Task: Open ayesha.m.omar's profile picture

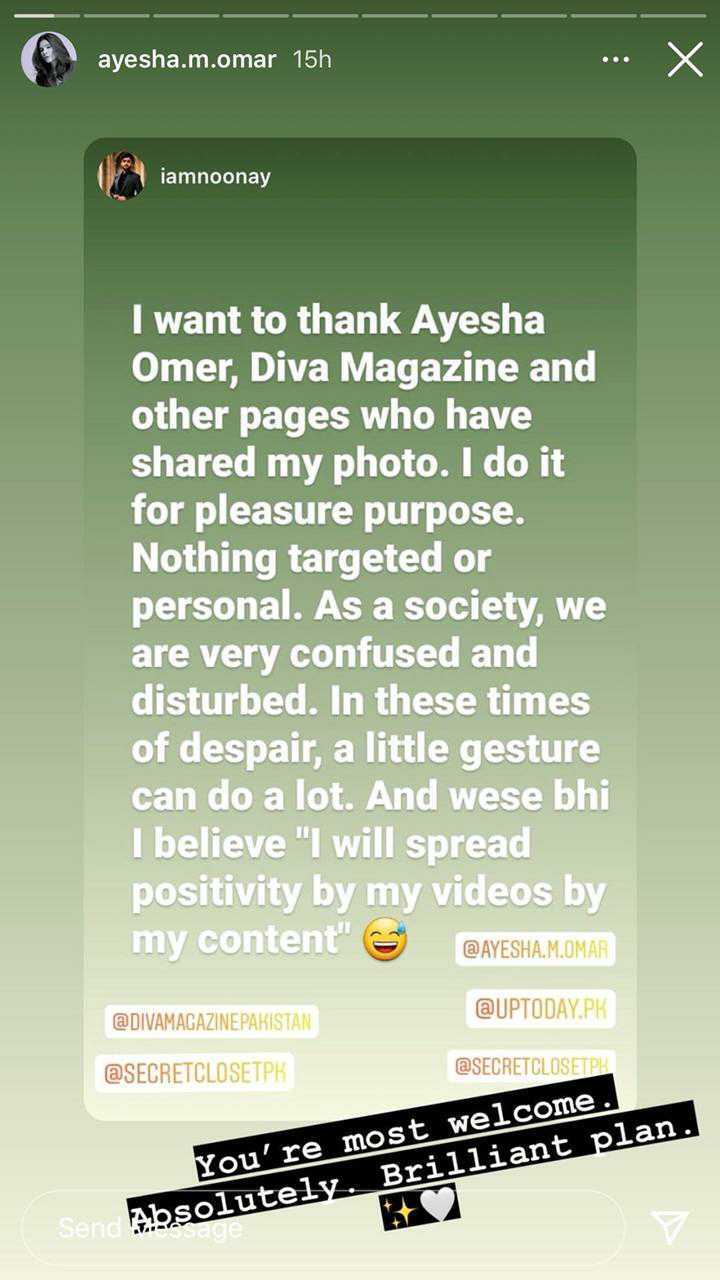Action: click(48, 59)
